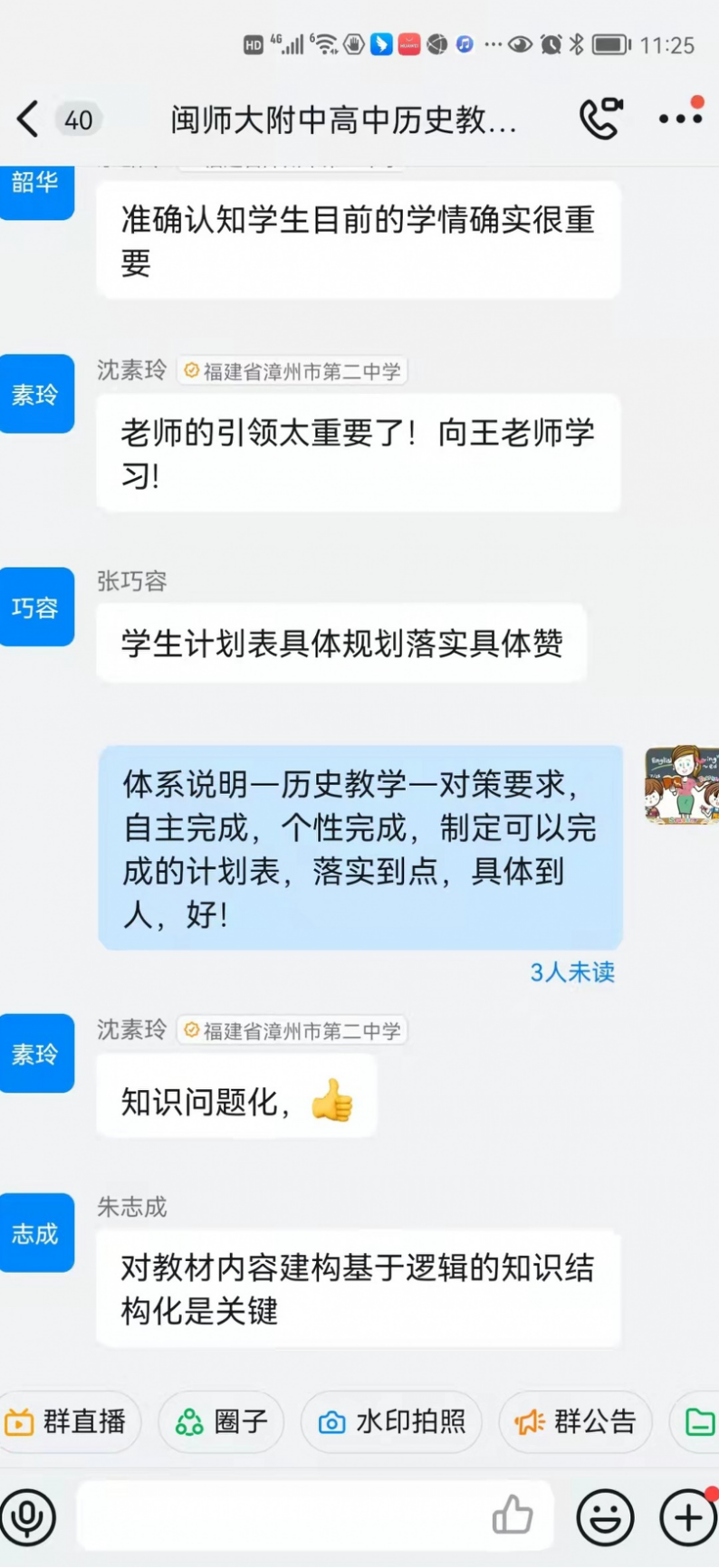Open the plus attachments menu
The height and width of the screenshot is (1568, 719).
coord(687,1517)
